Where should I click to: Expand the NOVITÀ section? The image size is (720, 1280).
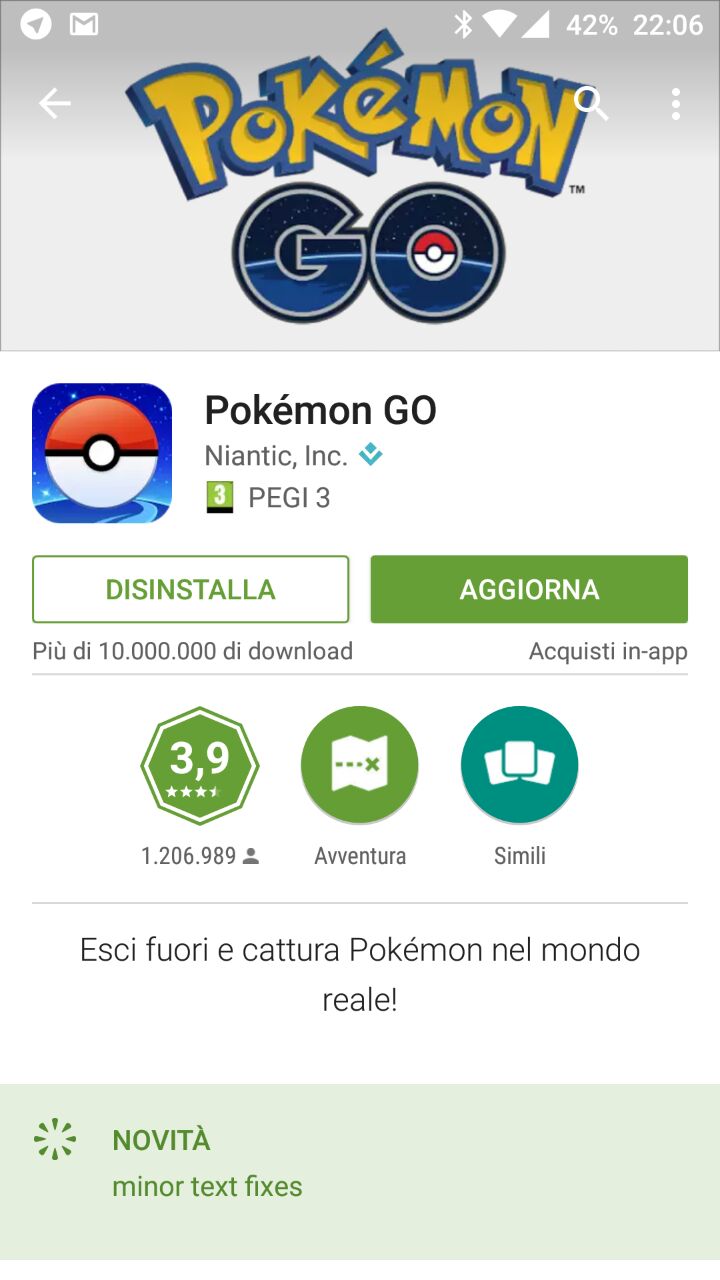point(360,1162)
